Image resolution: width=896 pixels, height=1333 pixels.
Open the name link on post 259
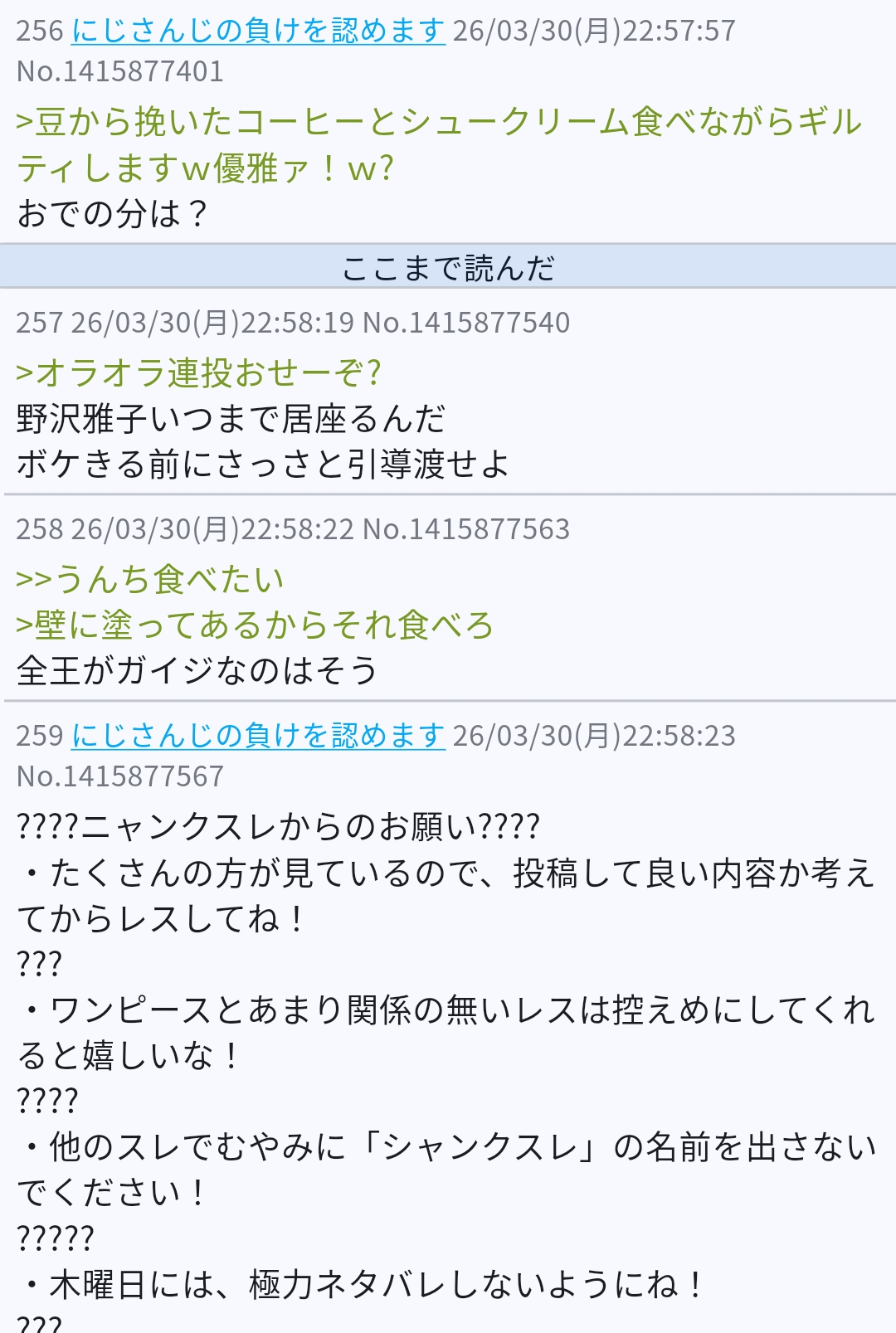point(258,736)
